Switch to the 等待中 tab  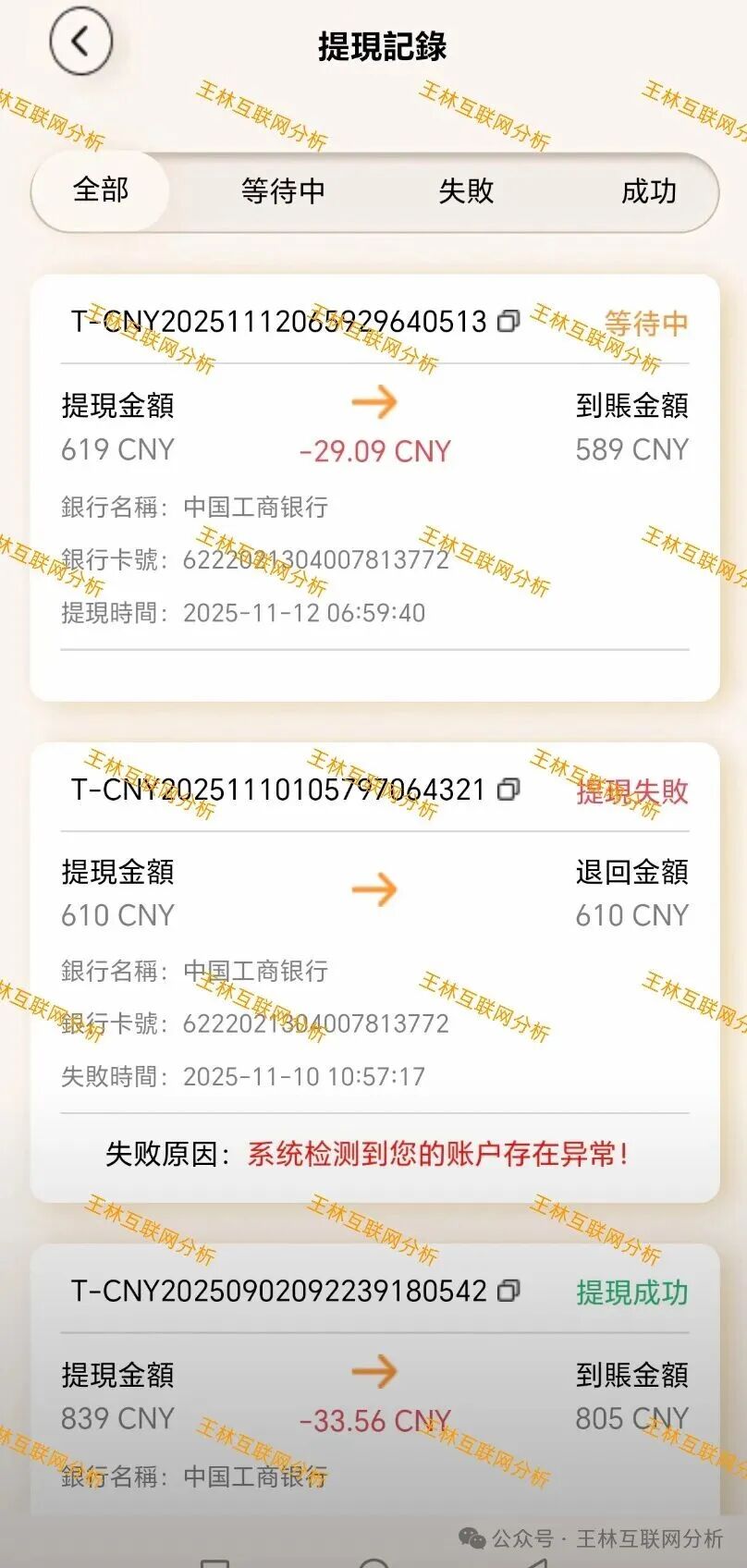pyautogui.click(x=283, y=191)
